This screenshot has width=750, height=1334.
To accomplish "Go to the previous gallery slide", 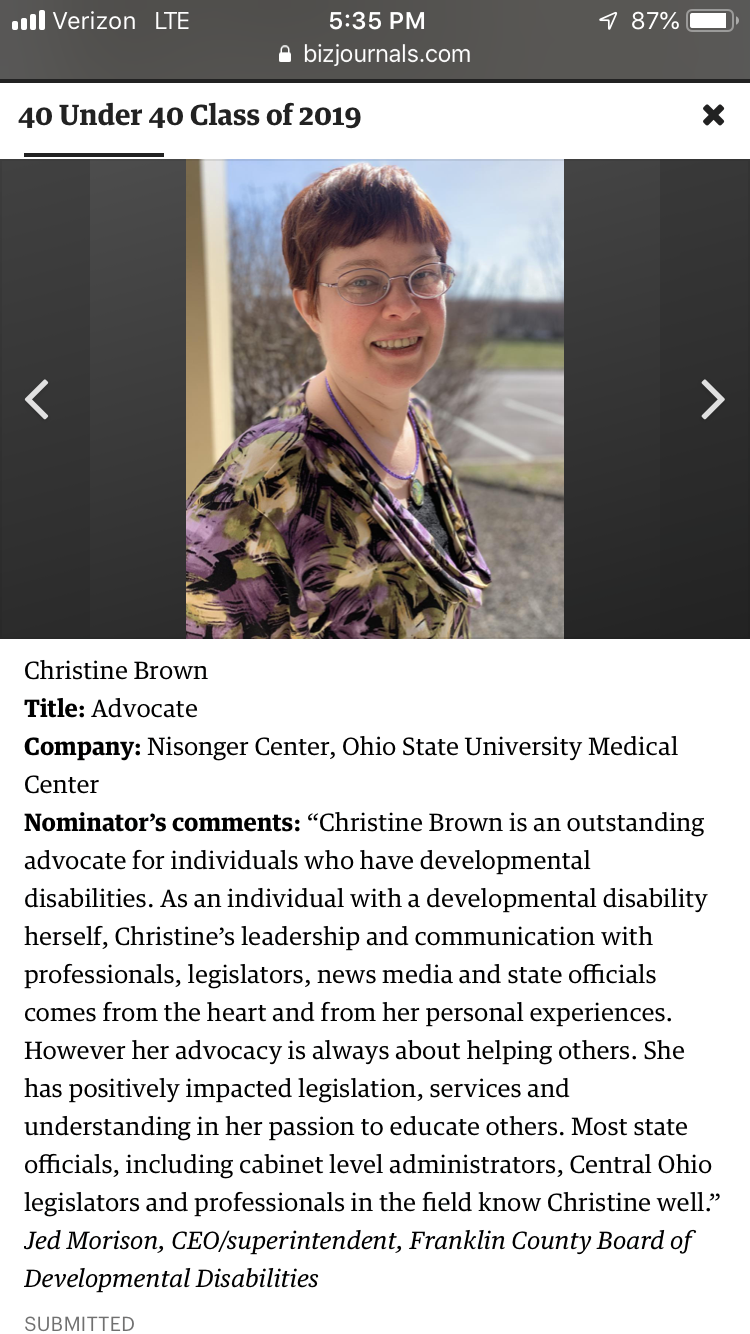I will coord(37,399).
